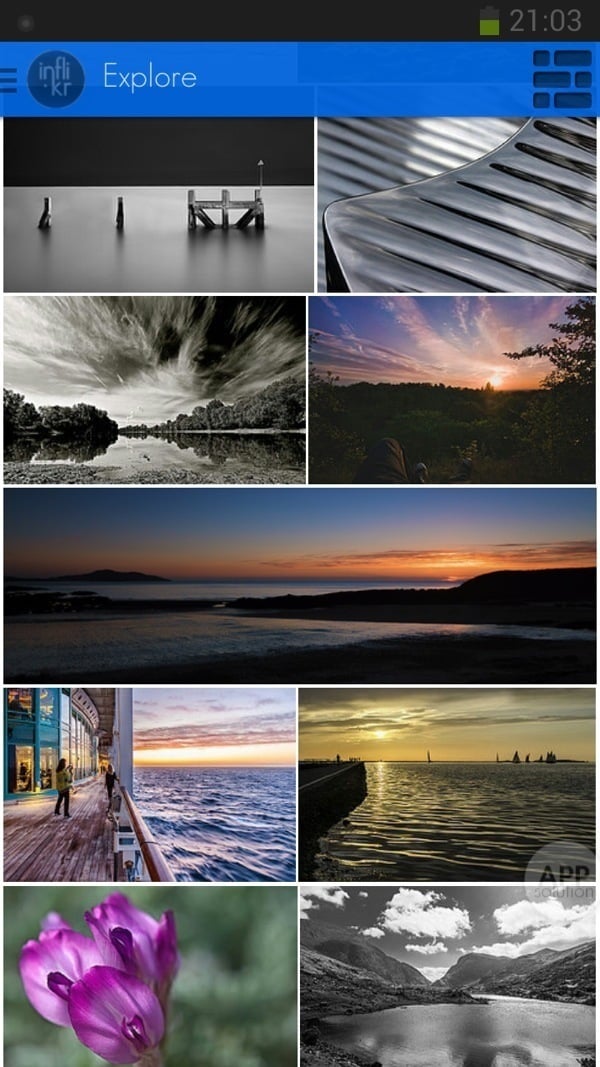The image size is (600, 1067).
Task: Open the ribbed metal surface photo
Action: (x=457, y=205)
